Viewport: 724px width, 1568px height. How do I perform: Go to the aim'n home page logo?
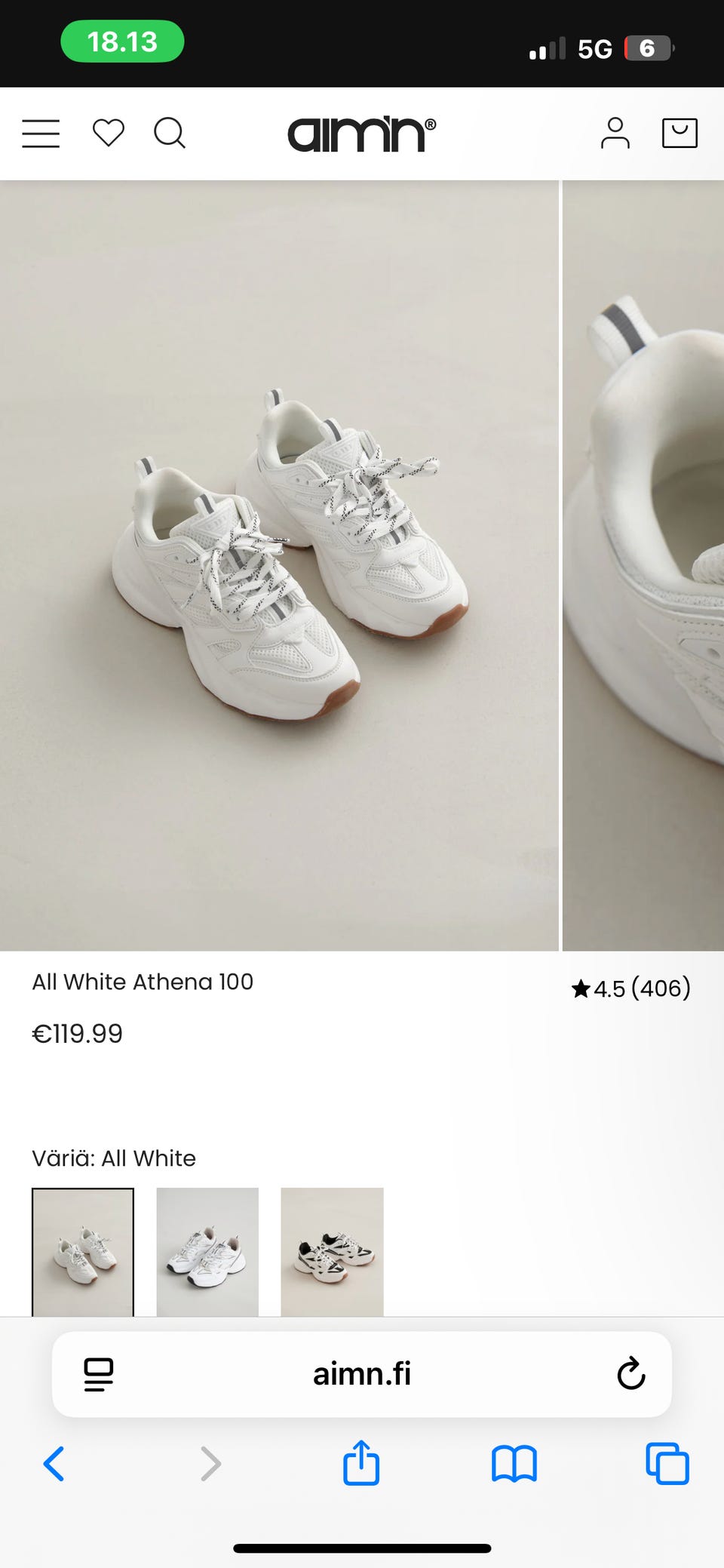(361, 134)
